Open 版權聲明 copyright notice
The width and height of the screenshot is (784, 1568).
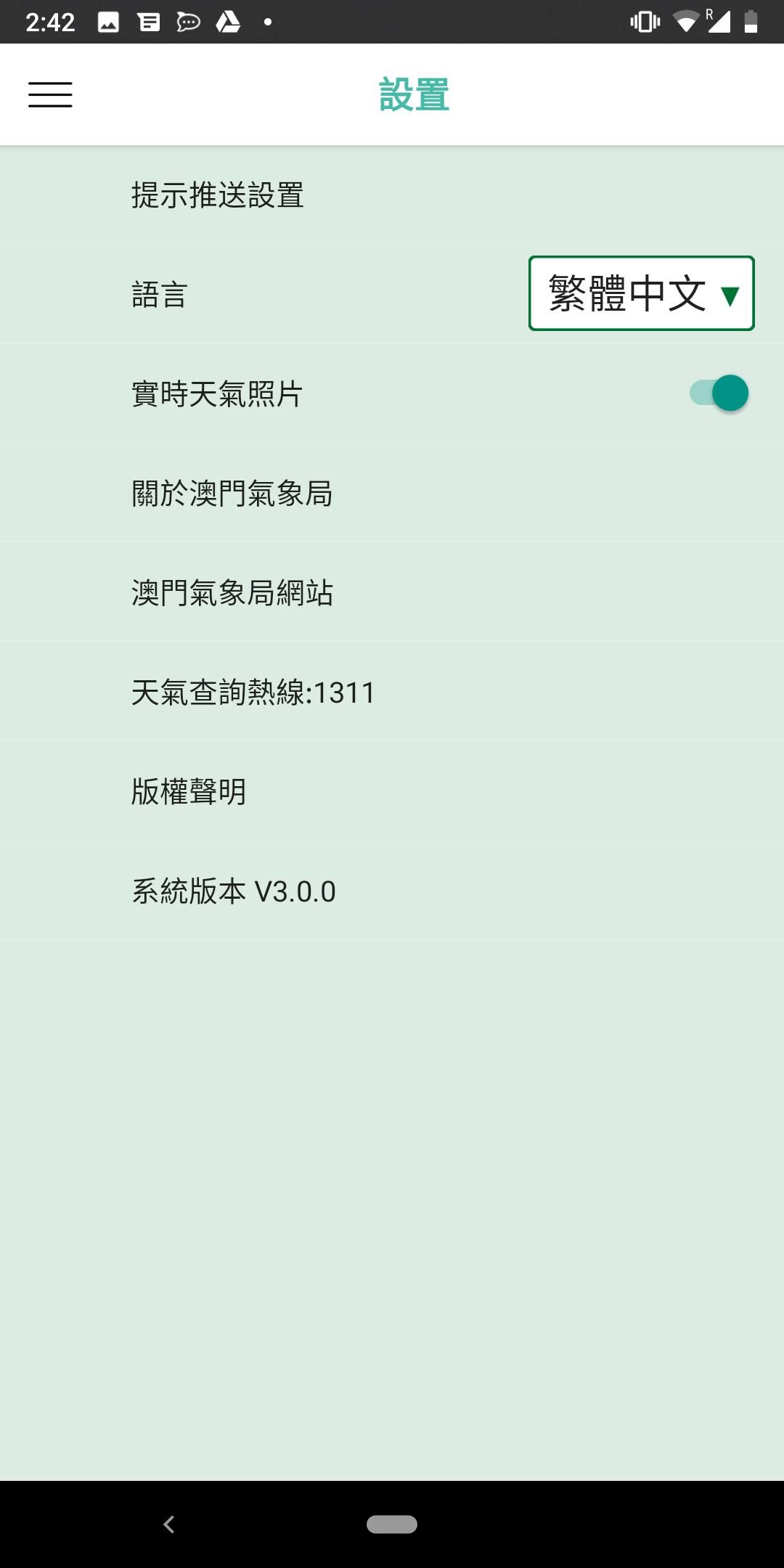[x=392, y=792]
